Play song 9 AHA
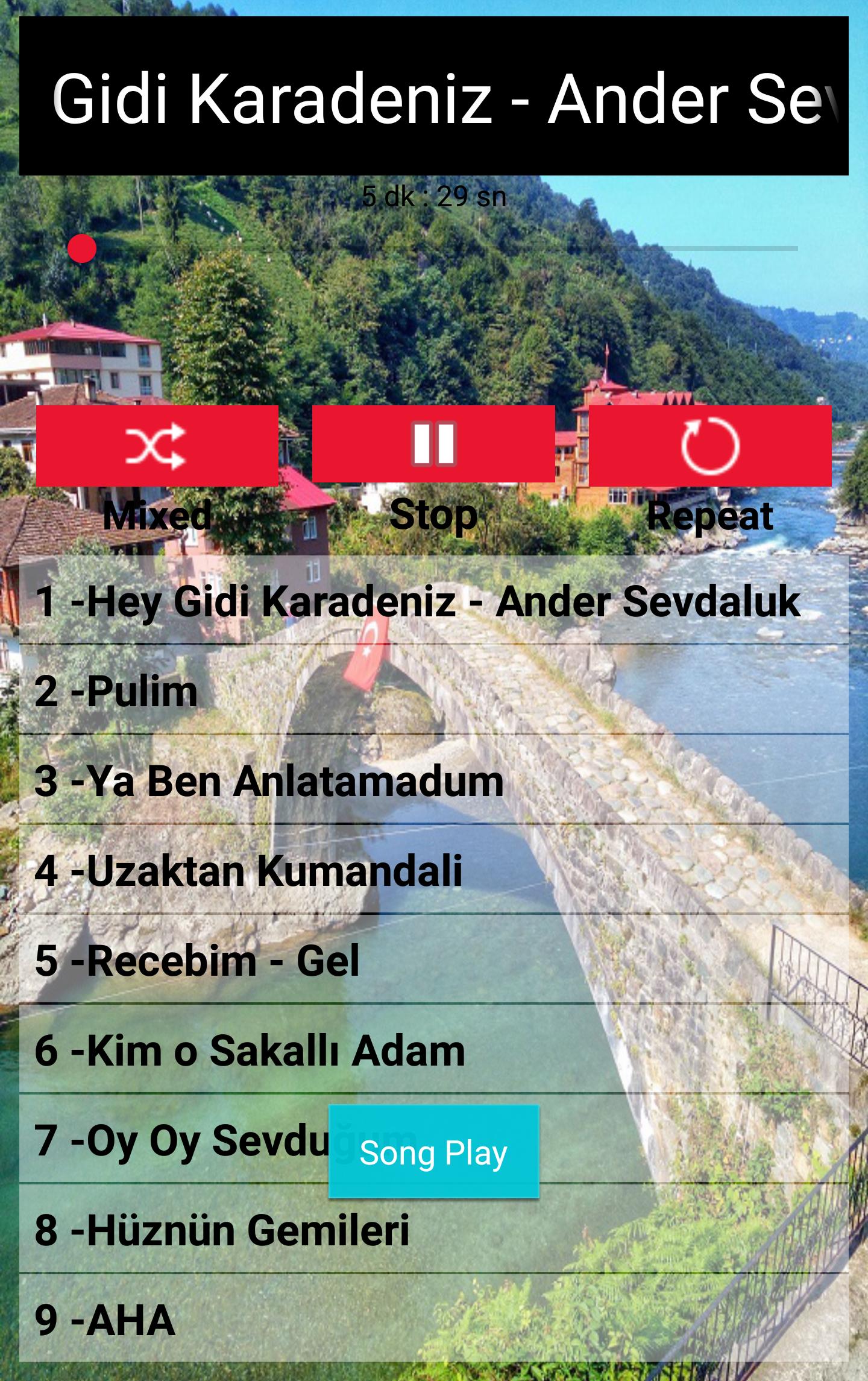Screen dimensions: 868x1381 (434, 1319)
